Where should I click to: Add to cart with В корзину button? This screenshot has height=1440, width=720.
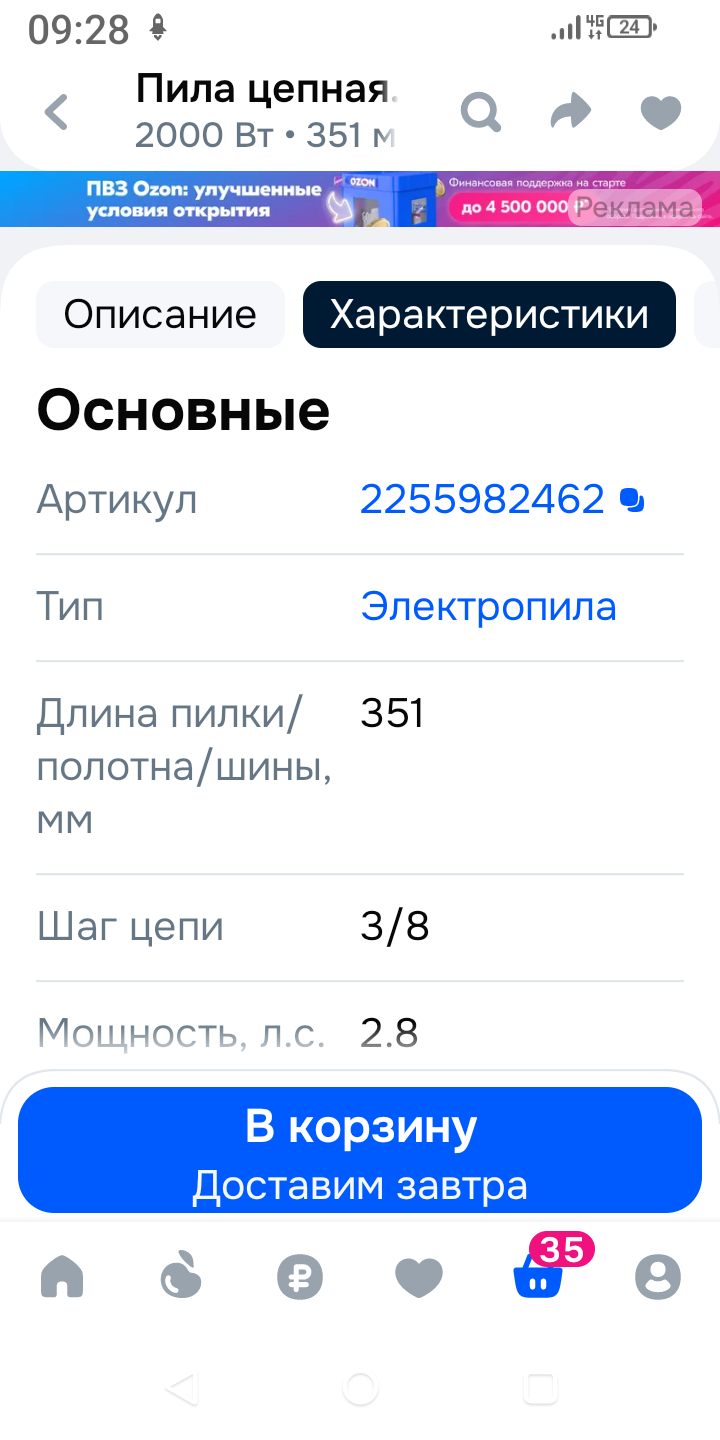[360, 1150]
